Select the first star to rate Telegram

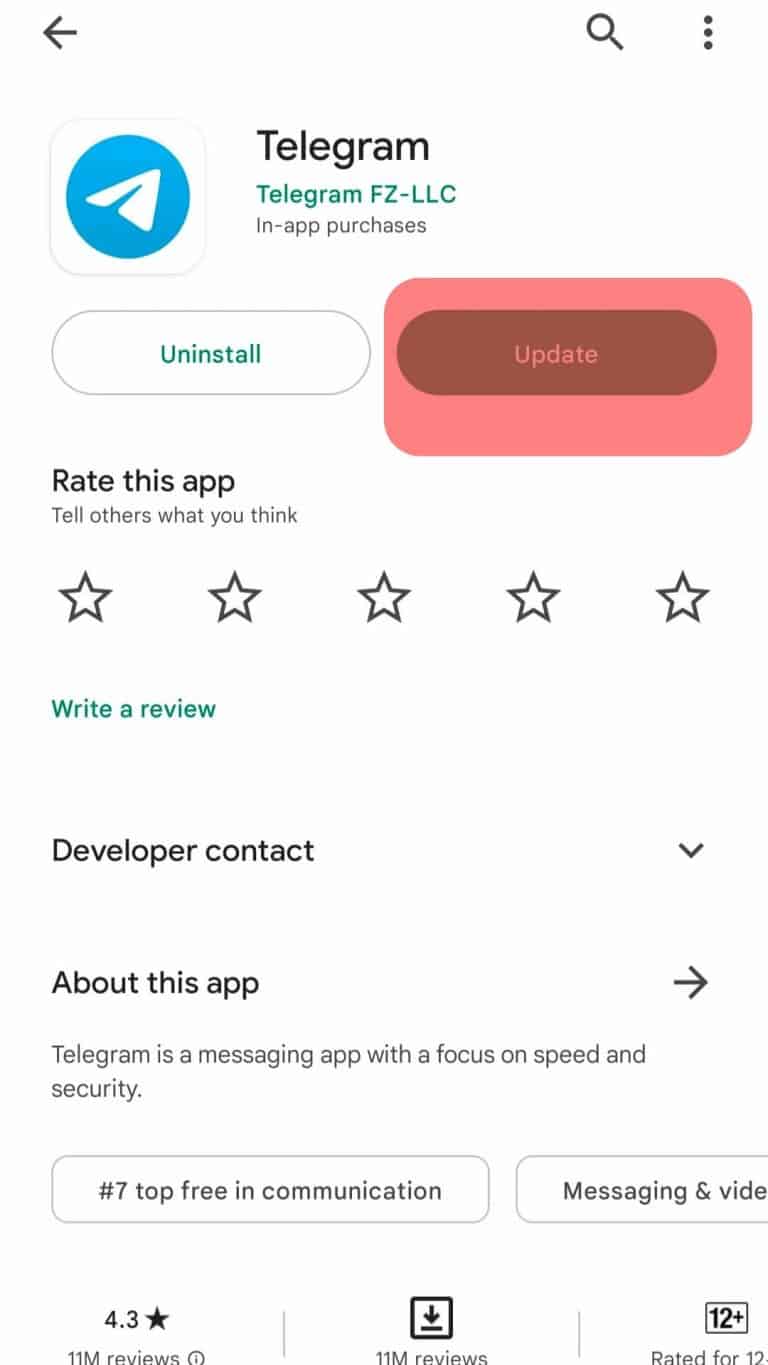(x=85, y=597)
